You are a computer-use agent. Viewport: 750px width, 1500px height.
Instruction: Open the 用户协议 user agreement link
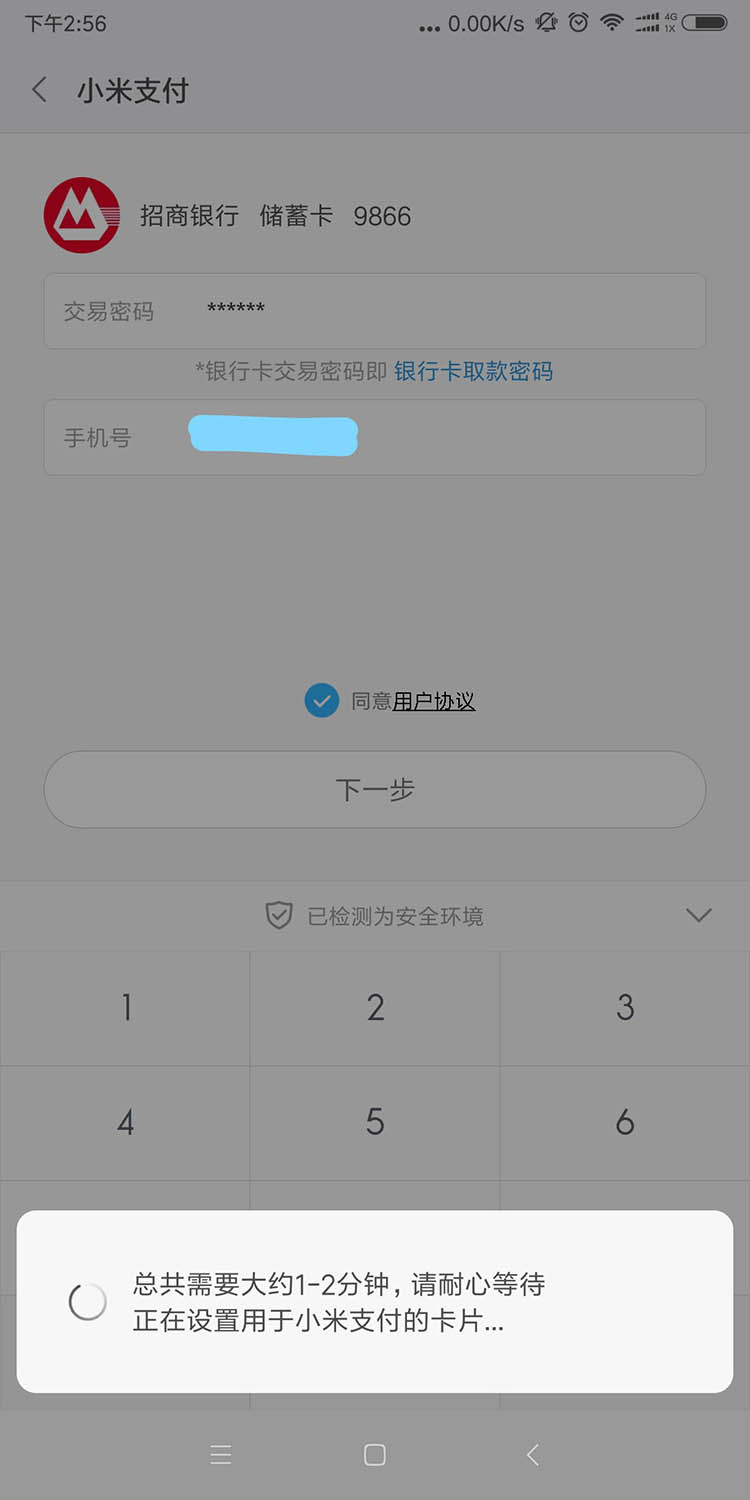pyautogui.click(x=434, y=701)
